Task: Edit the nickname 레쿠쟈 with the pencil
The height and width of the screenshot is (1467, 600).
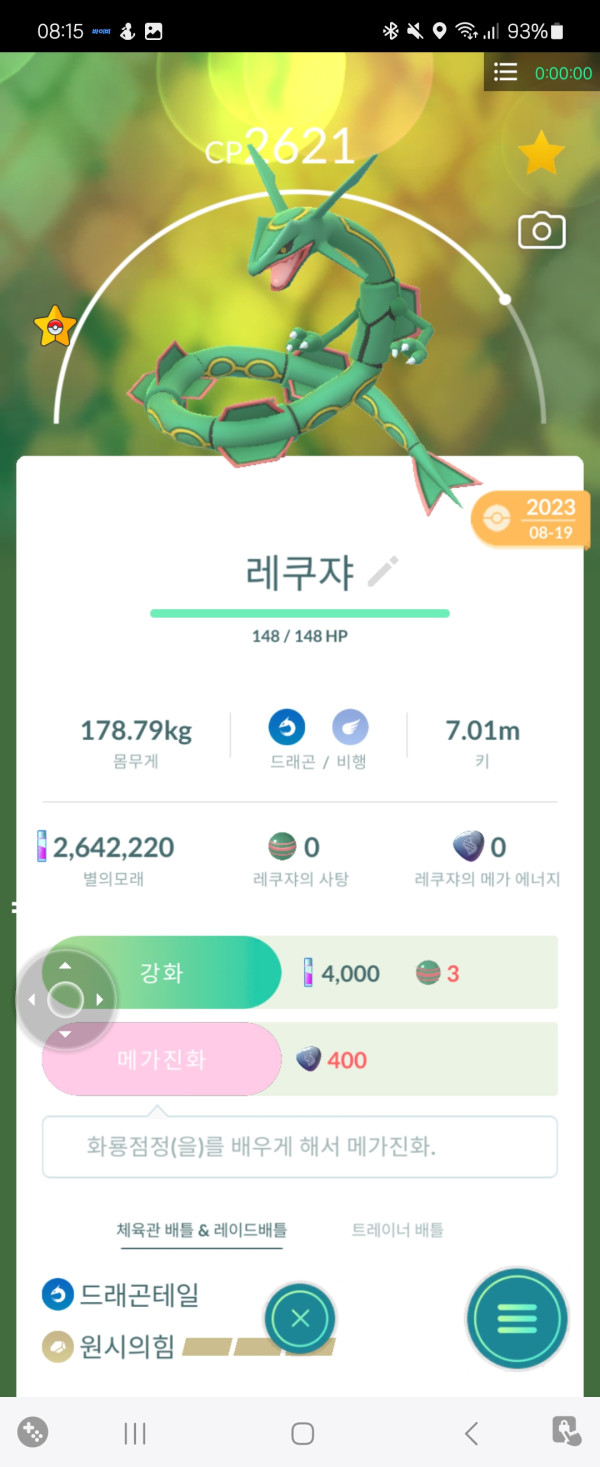Action: pos(383,572)
